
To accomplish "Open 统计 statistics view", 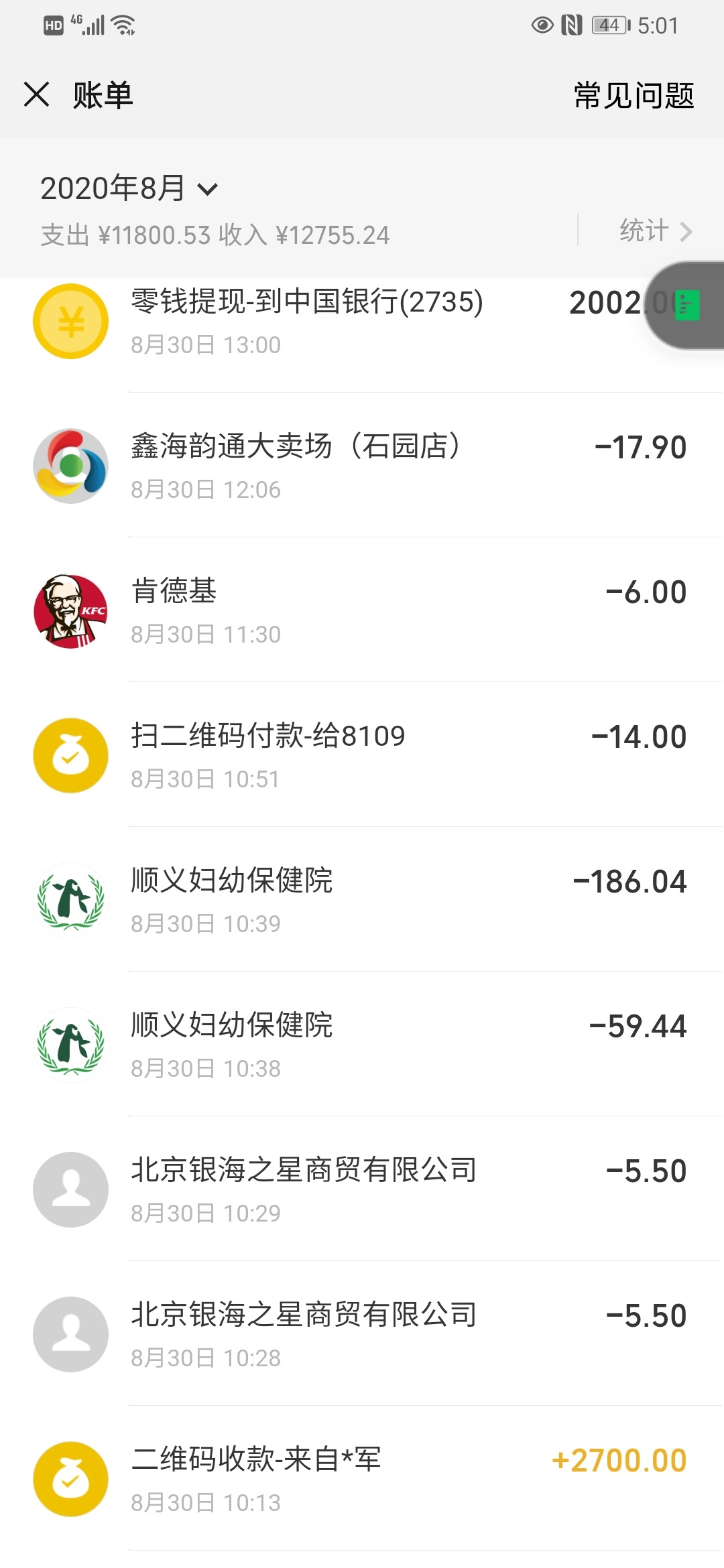I will point(655,231).
